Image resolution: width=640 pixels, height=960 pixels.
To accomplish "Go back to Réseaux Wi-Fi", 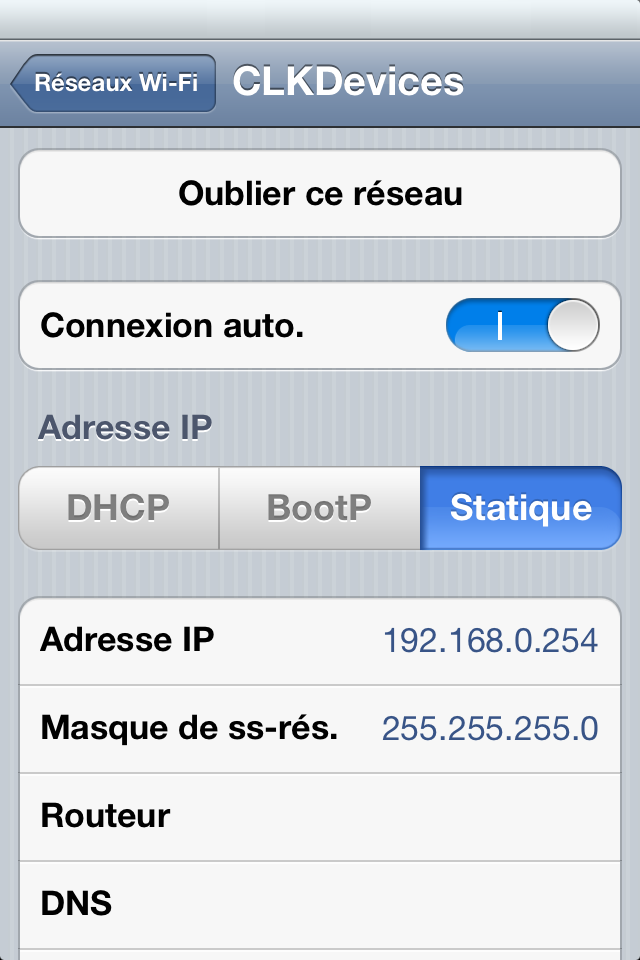I will point(114,83).
